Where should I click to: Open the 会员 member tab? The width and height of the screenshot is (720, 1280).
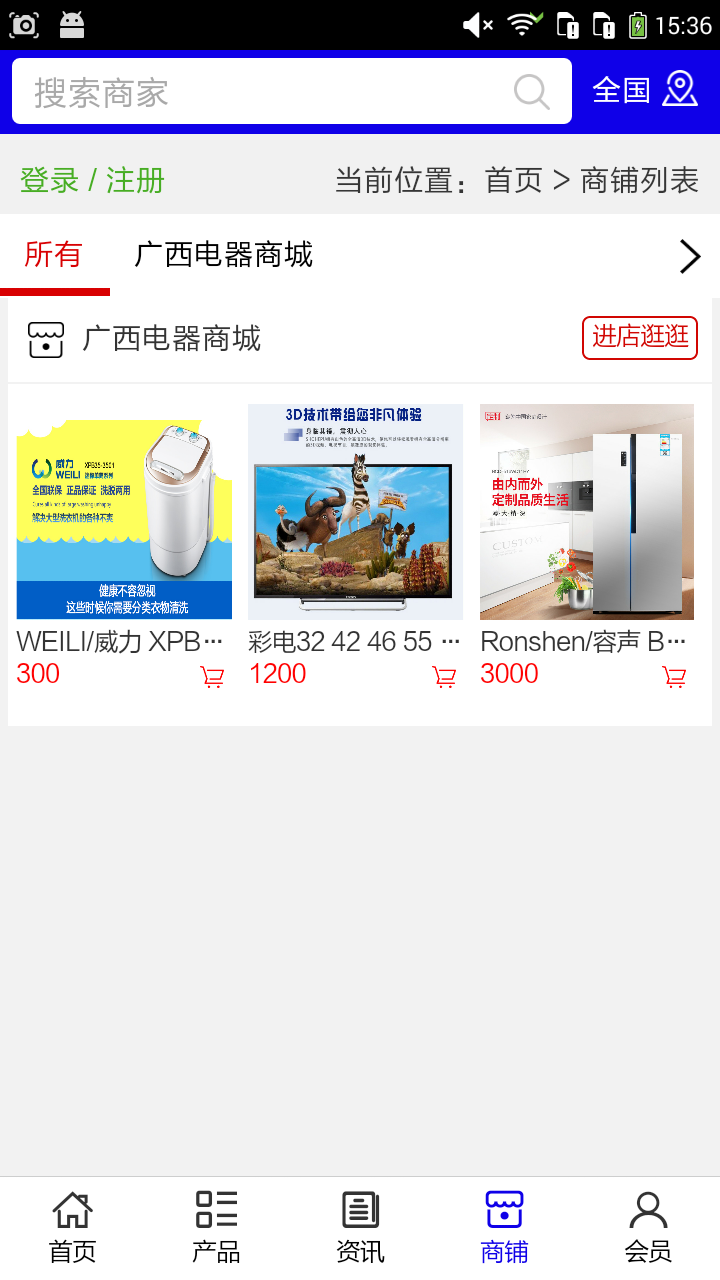pyautogui.click(x=648, y=1227)
